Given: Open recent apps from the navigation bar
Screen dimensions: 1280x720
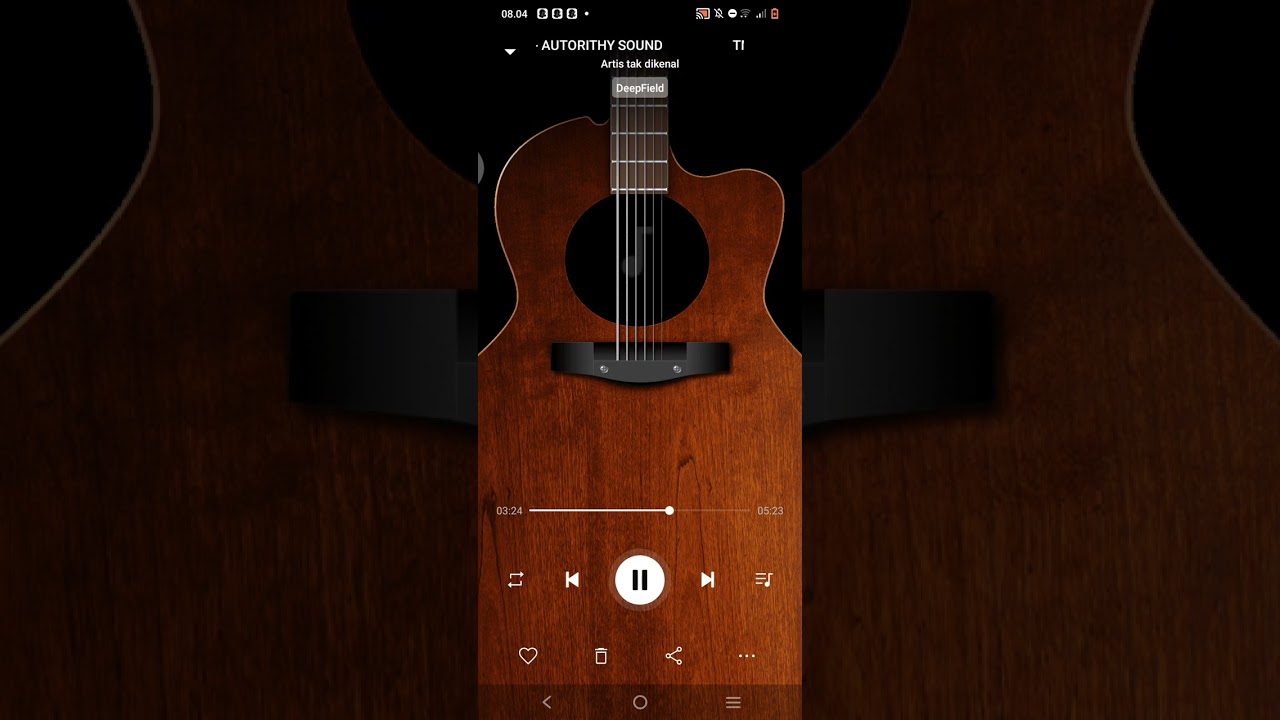Looking at the screenshot, I should click(x=733, y=703).
